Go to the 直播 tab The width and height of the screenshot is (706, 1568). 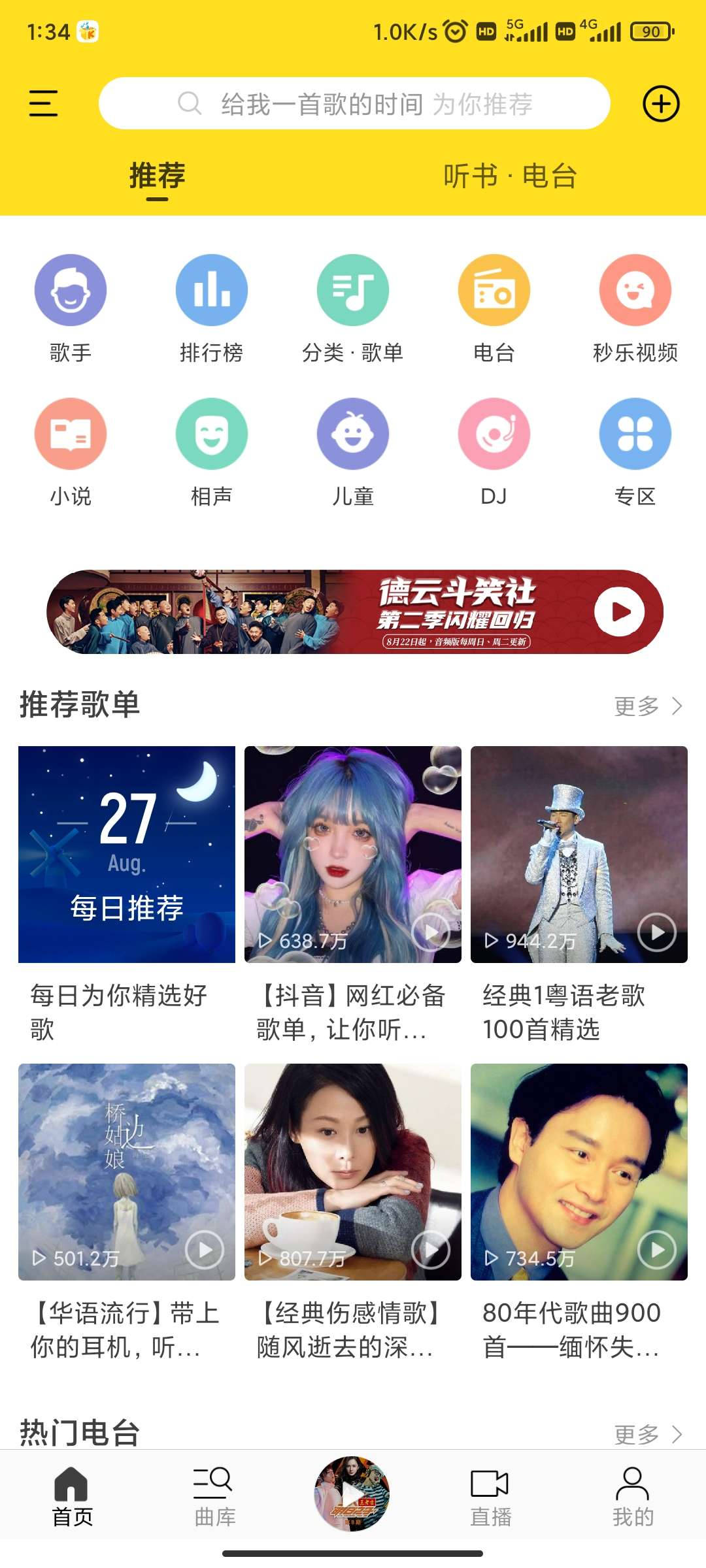pos(490,1496)
